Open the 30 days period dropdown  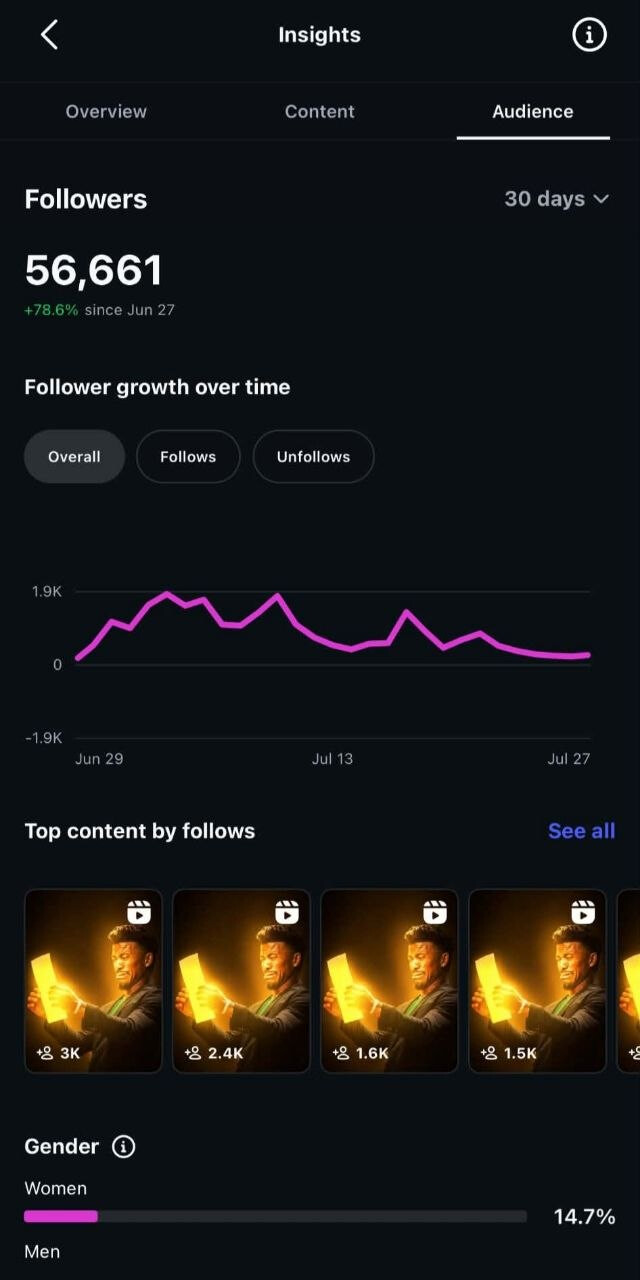pos(557,199)
